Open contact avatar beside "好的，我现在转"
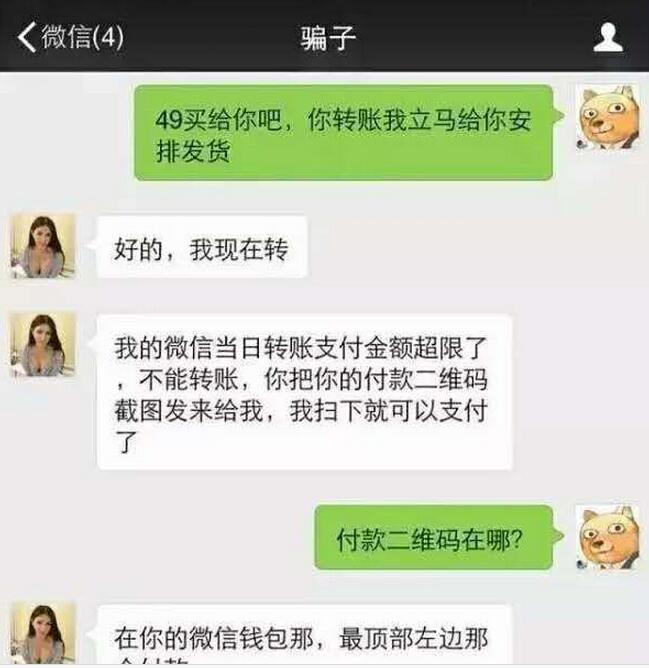 coord(43,246)
